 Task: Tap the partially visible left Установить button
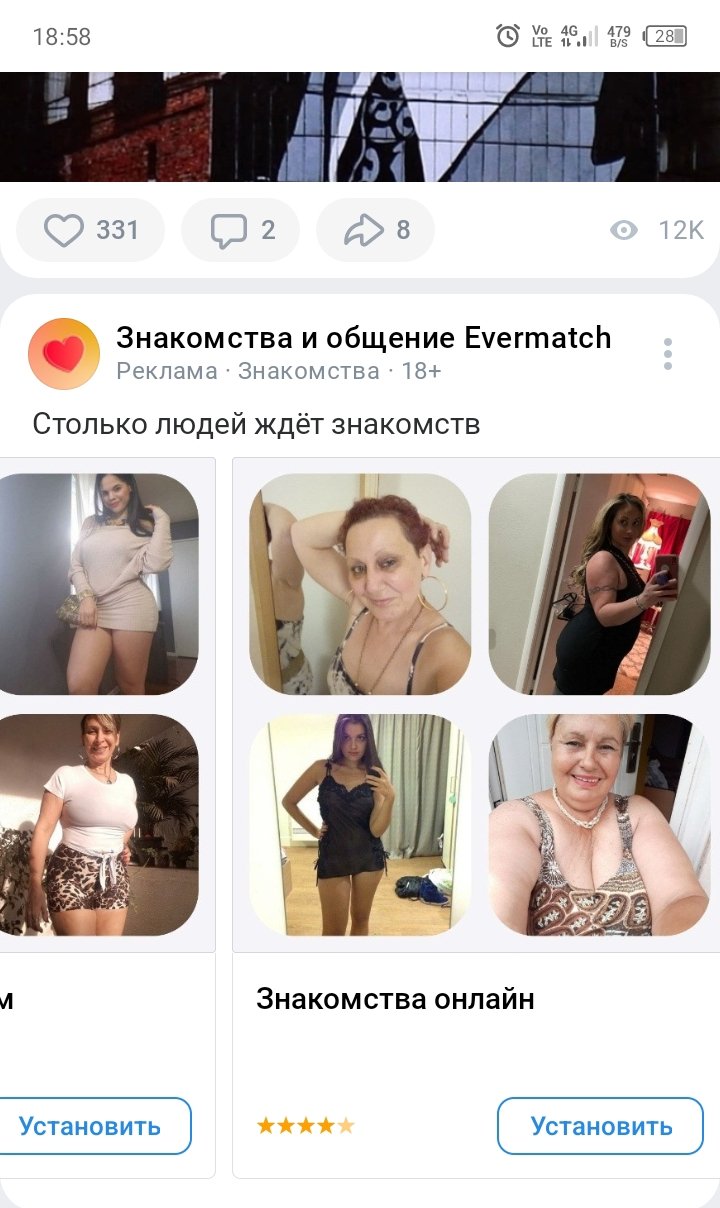(92, 1126)
